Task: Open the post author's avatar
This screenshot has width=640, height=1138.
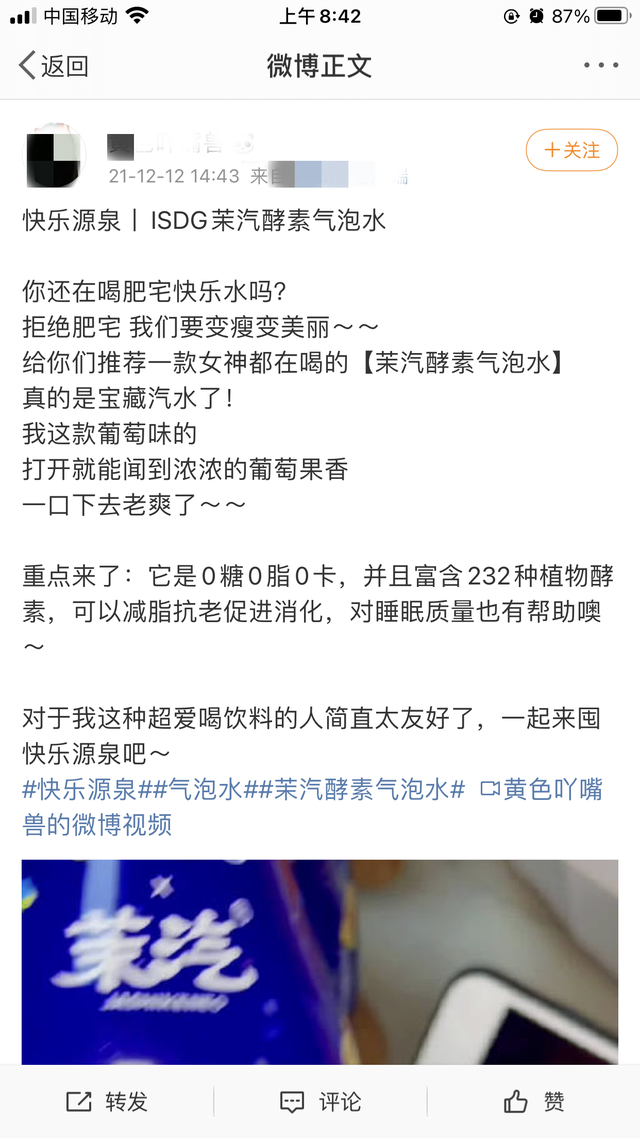Action: pyautogui.click(x=52, y=159)
